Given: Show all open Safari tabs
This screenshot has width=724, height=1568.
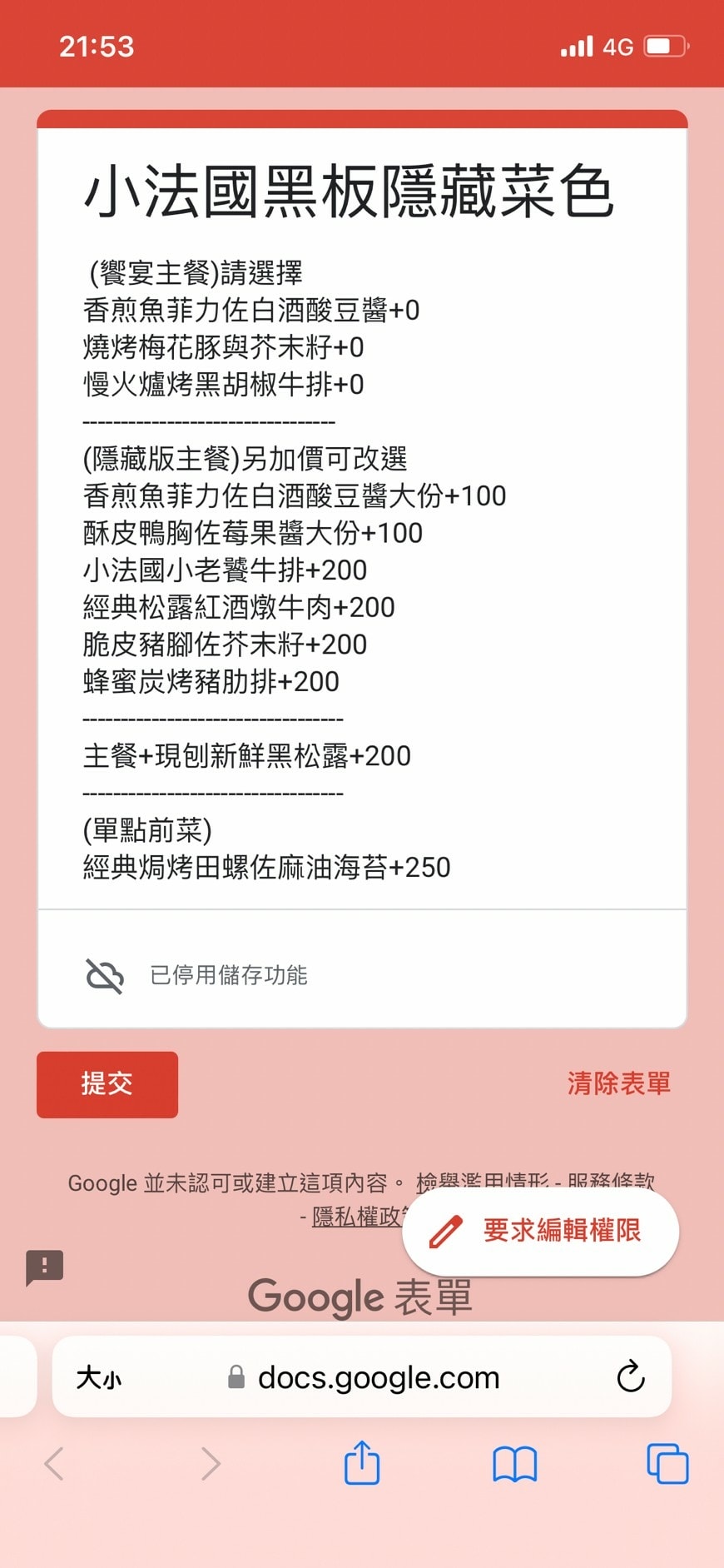Looking at the screenshot, I should (667, 1463).
